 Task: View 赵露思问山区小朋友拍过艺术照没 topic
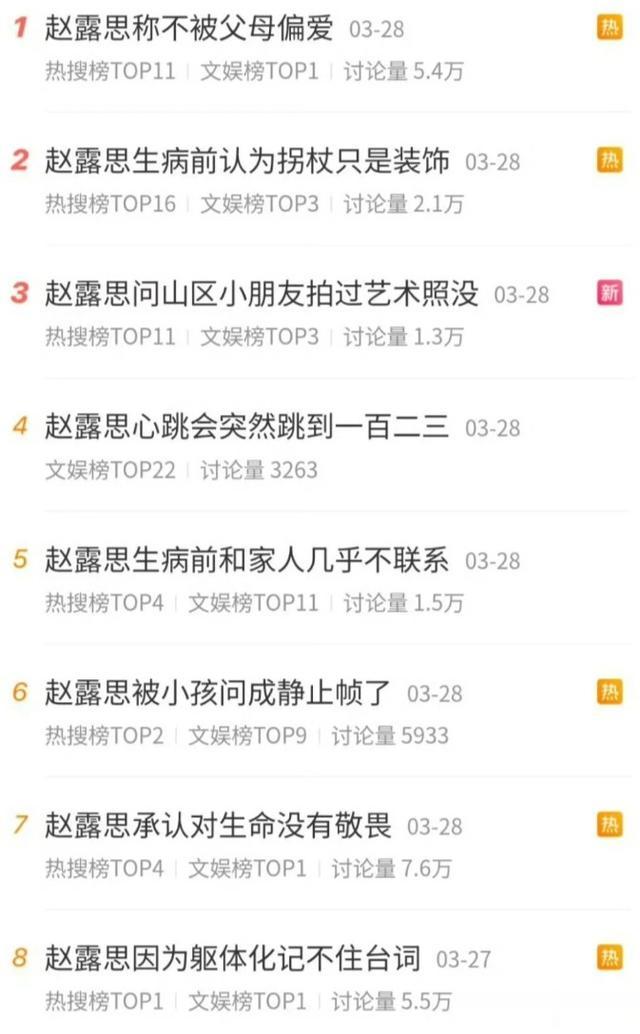[262, 294]
